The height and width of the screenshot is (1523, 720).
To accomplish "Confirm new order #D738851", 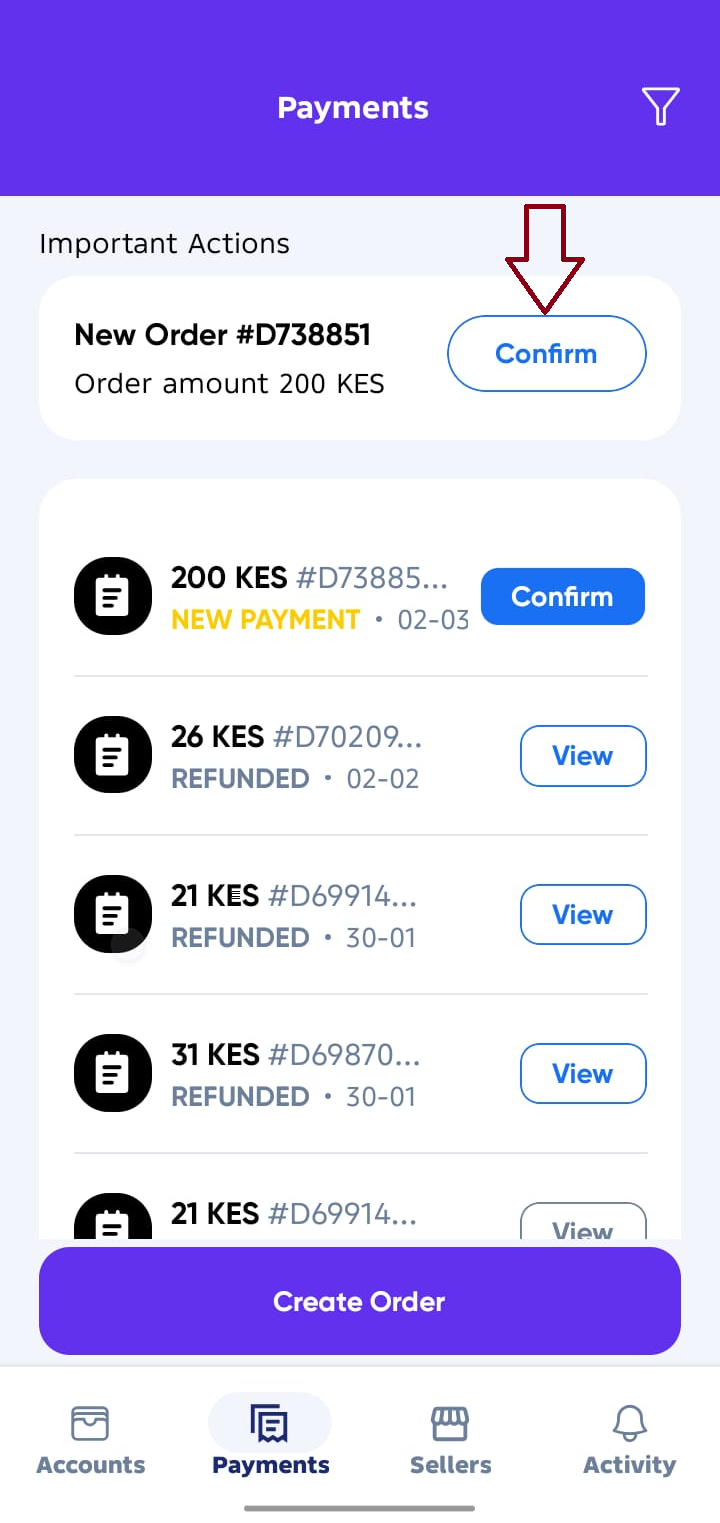I will pos(546,354).
